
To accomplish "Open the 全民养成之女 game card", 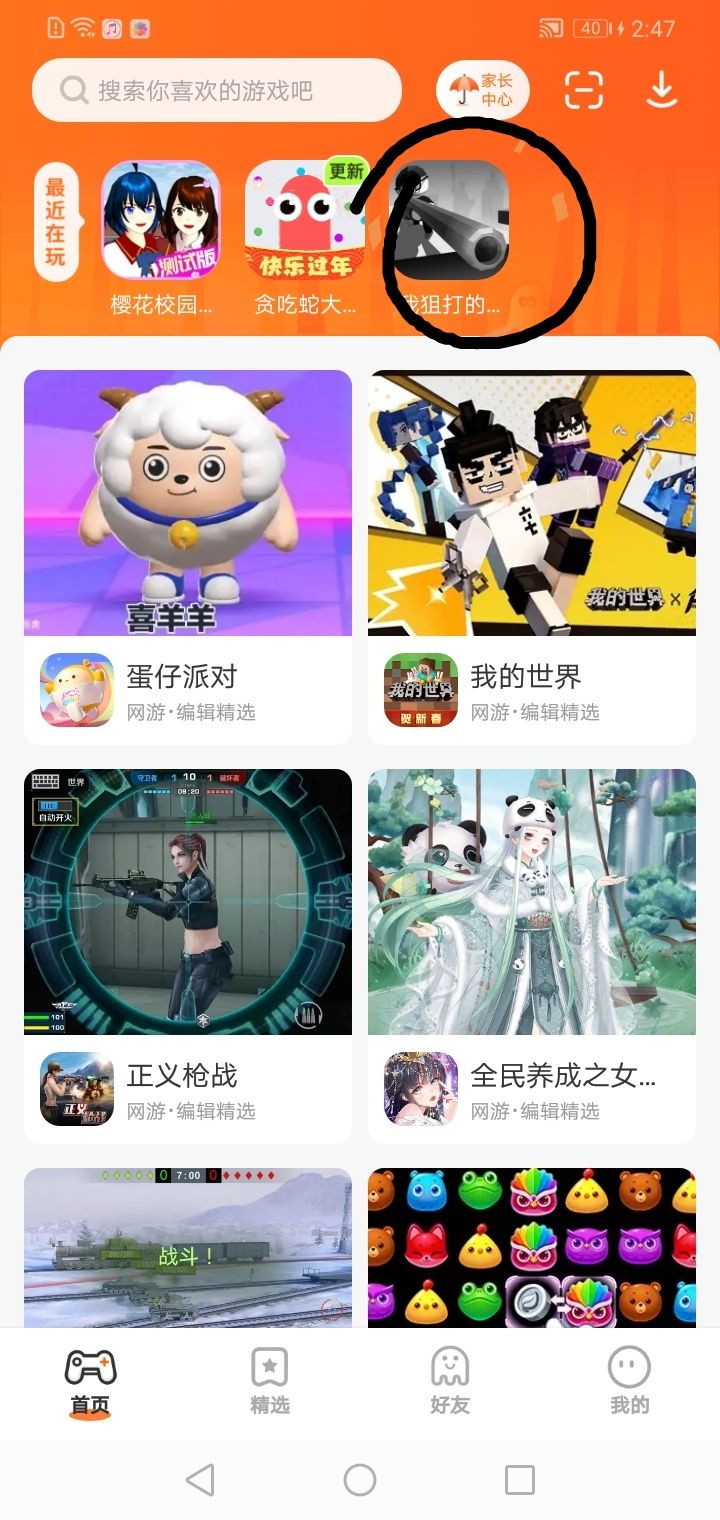I will 532,955.
